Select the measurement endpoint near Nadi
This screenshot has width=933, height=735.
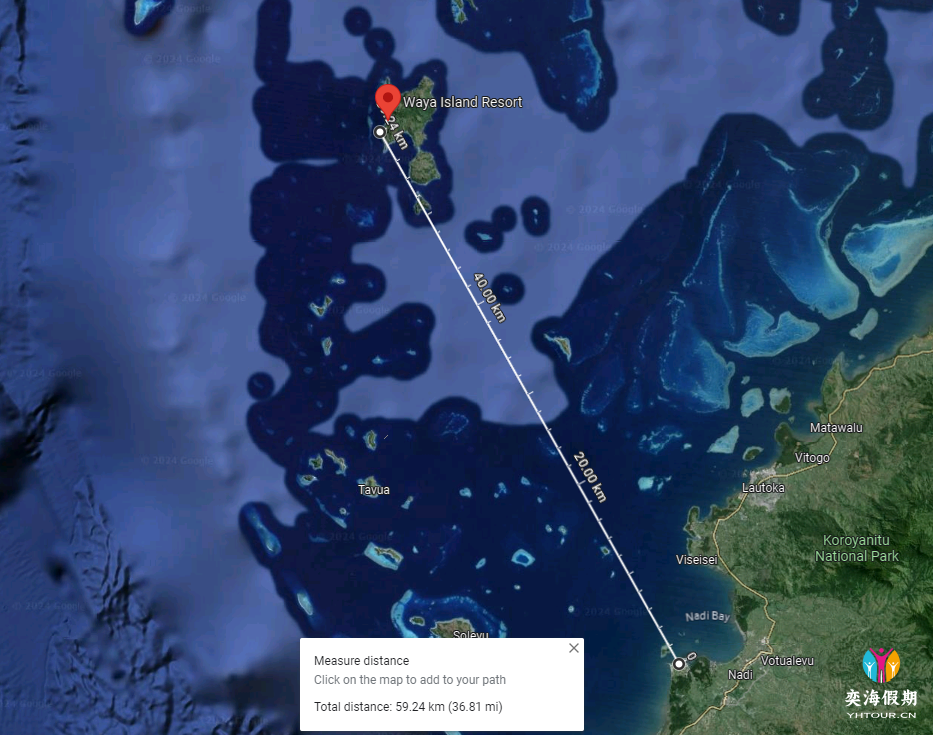(x=679, y=663)
